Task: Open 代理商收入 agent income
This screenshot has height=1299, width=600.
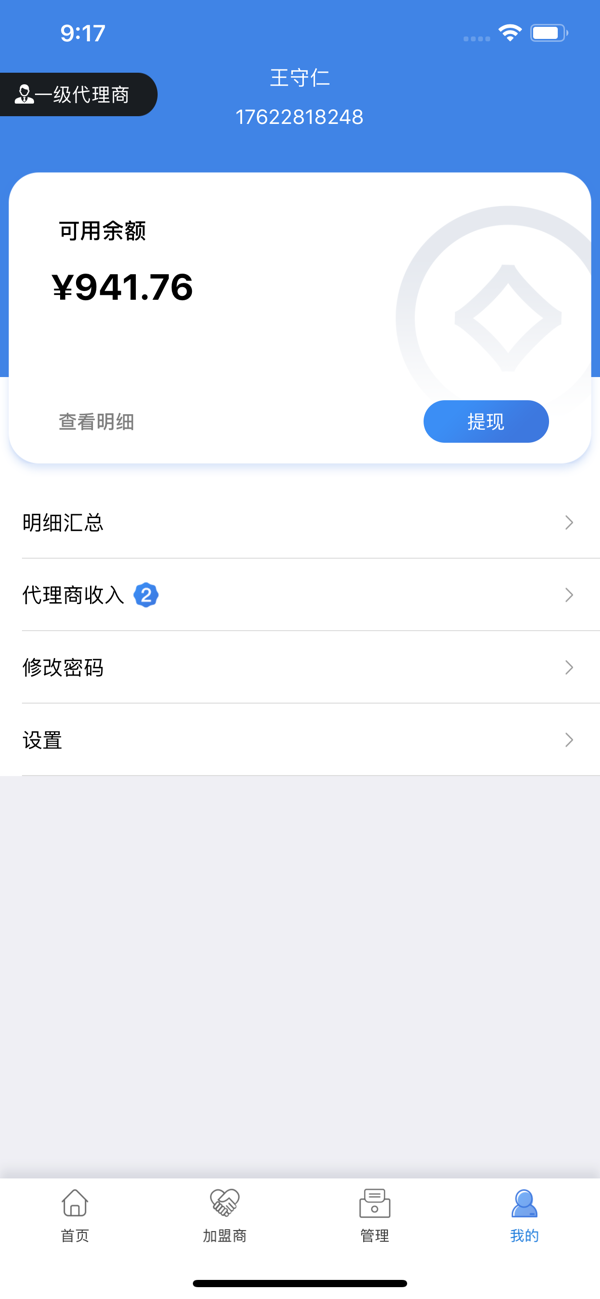Action: coord(300,595)
